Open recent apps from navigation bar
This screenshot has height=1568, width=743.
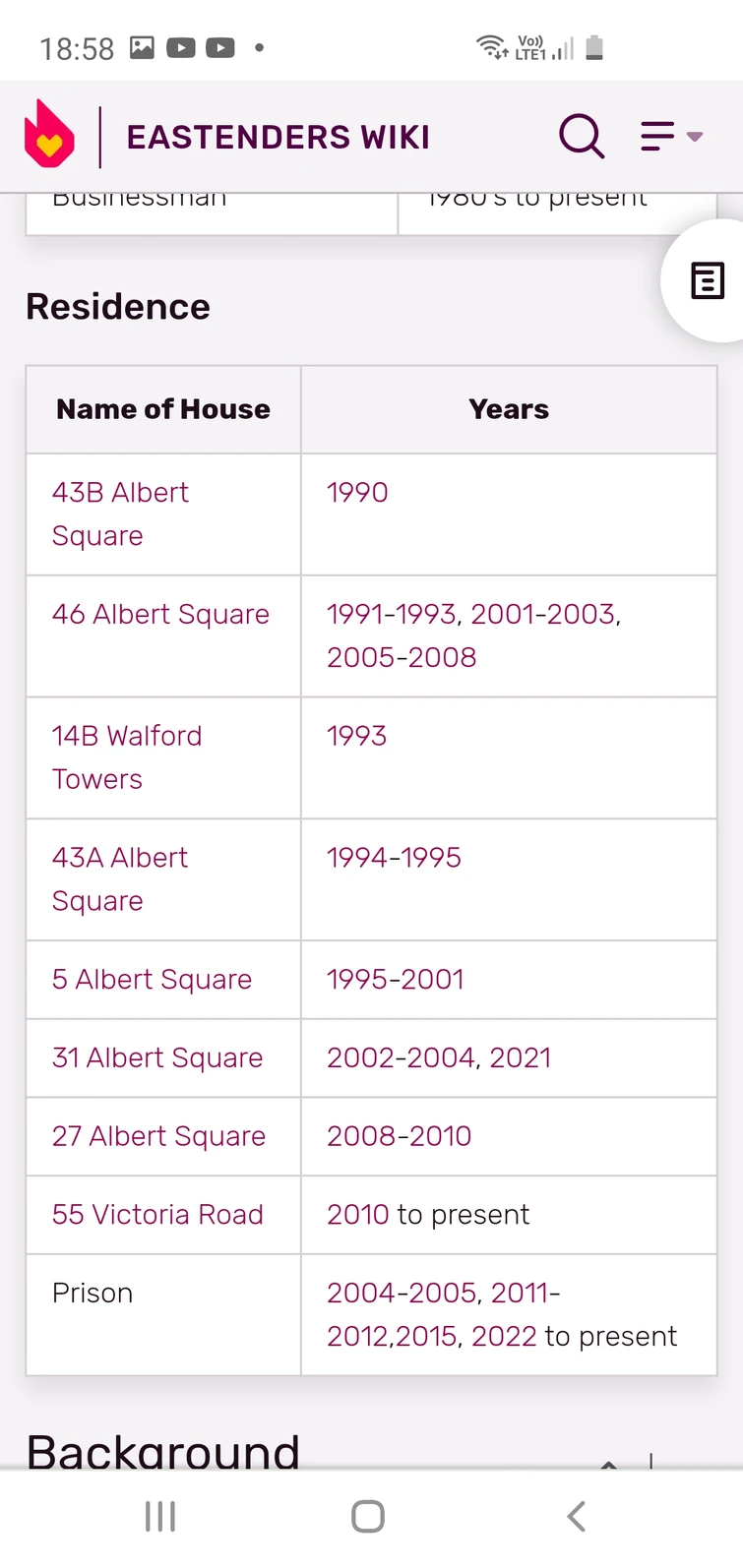(x=160, y=1516)
